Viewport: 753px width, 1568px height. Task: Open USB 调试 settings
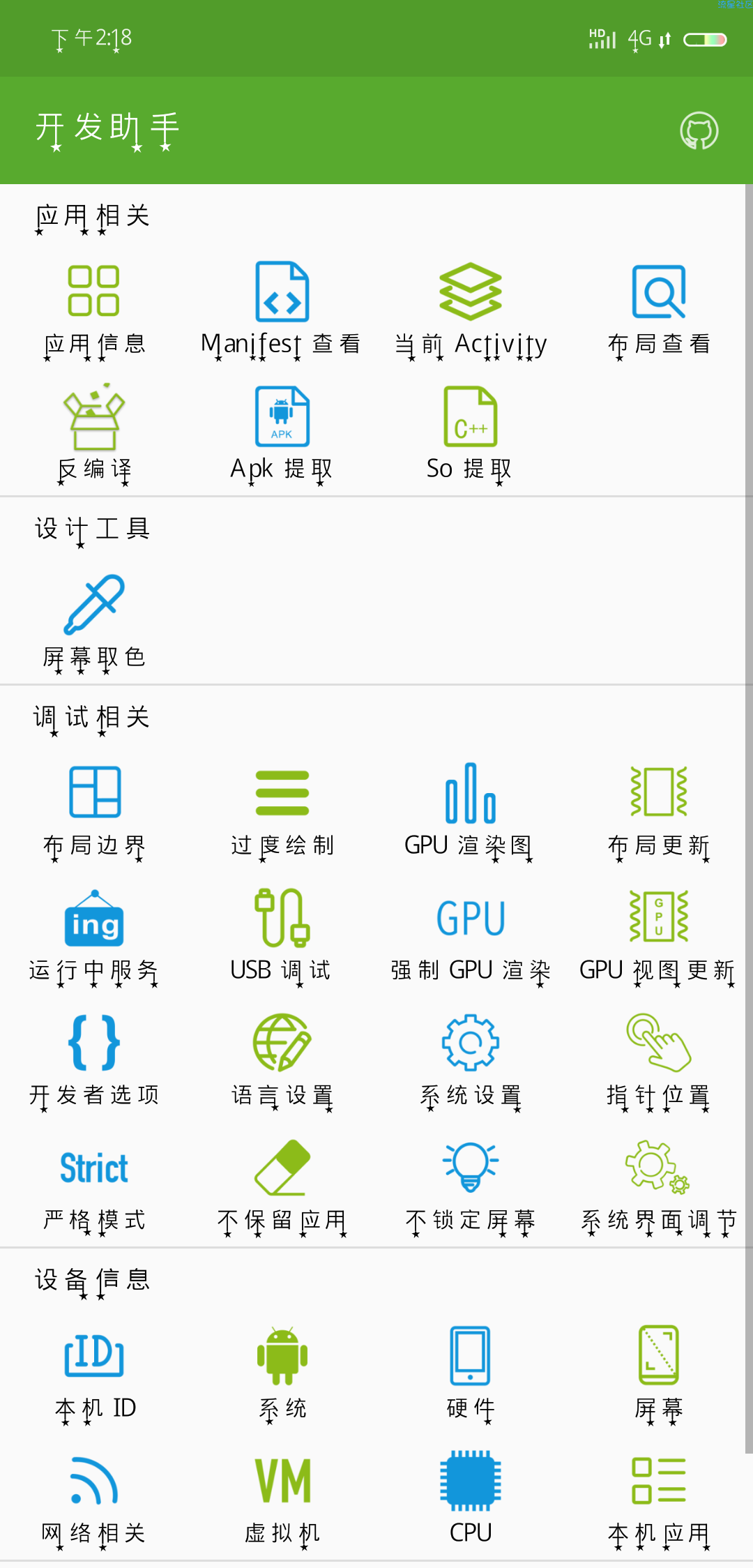click(282, 936)
